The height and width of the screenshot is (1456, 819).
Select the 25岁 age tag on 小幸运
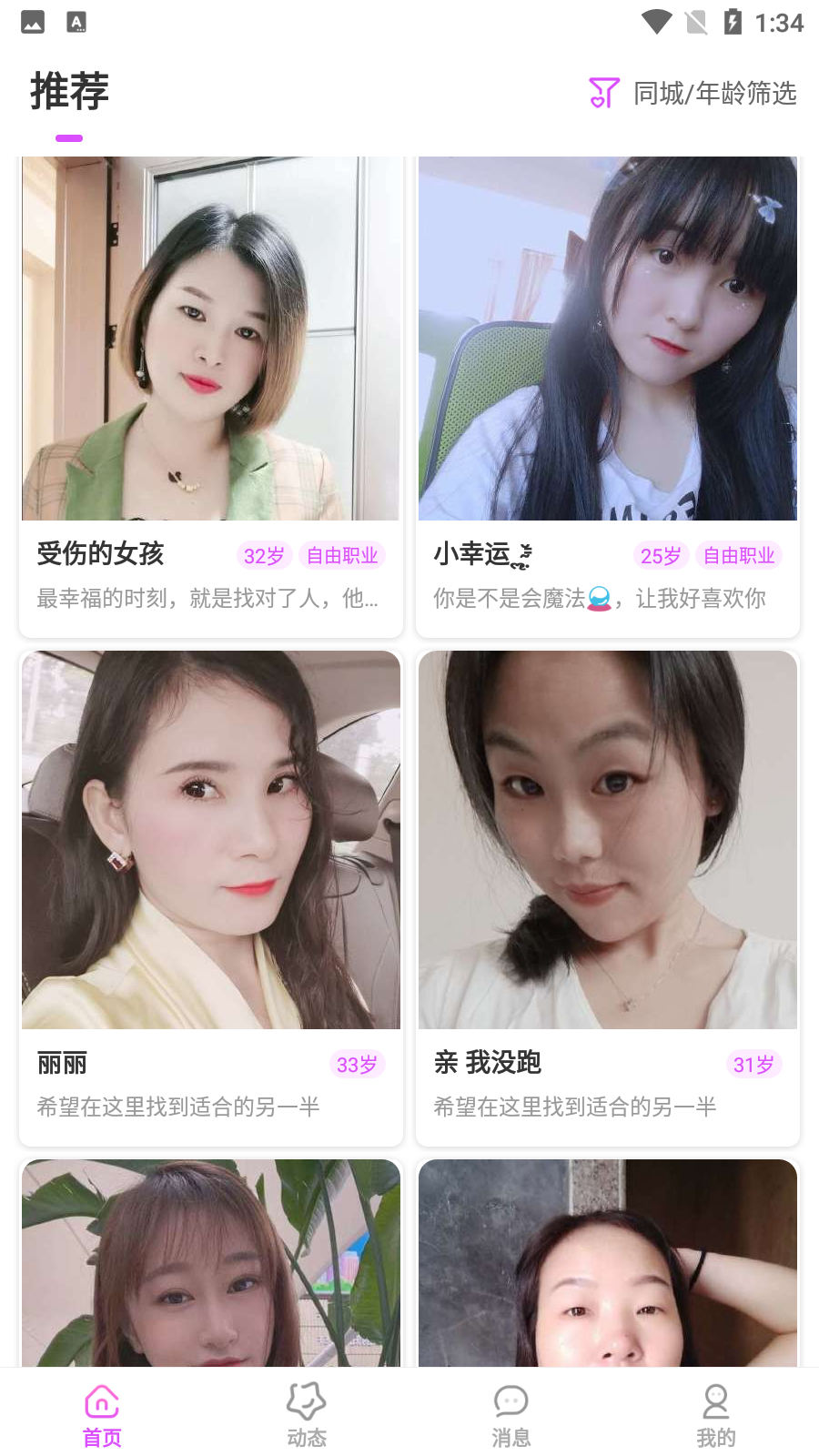(661, 555)
